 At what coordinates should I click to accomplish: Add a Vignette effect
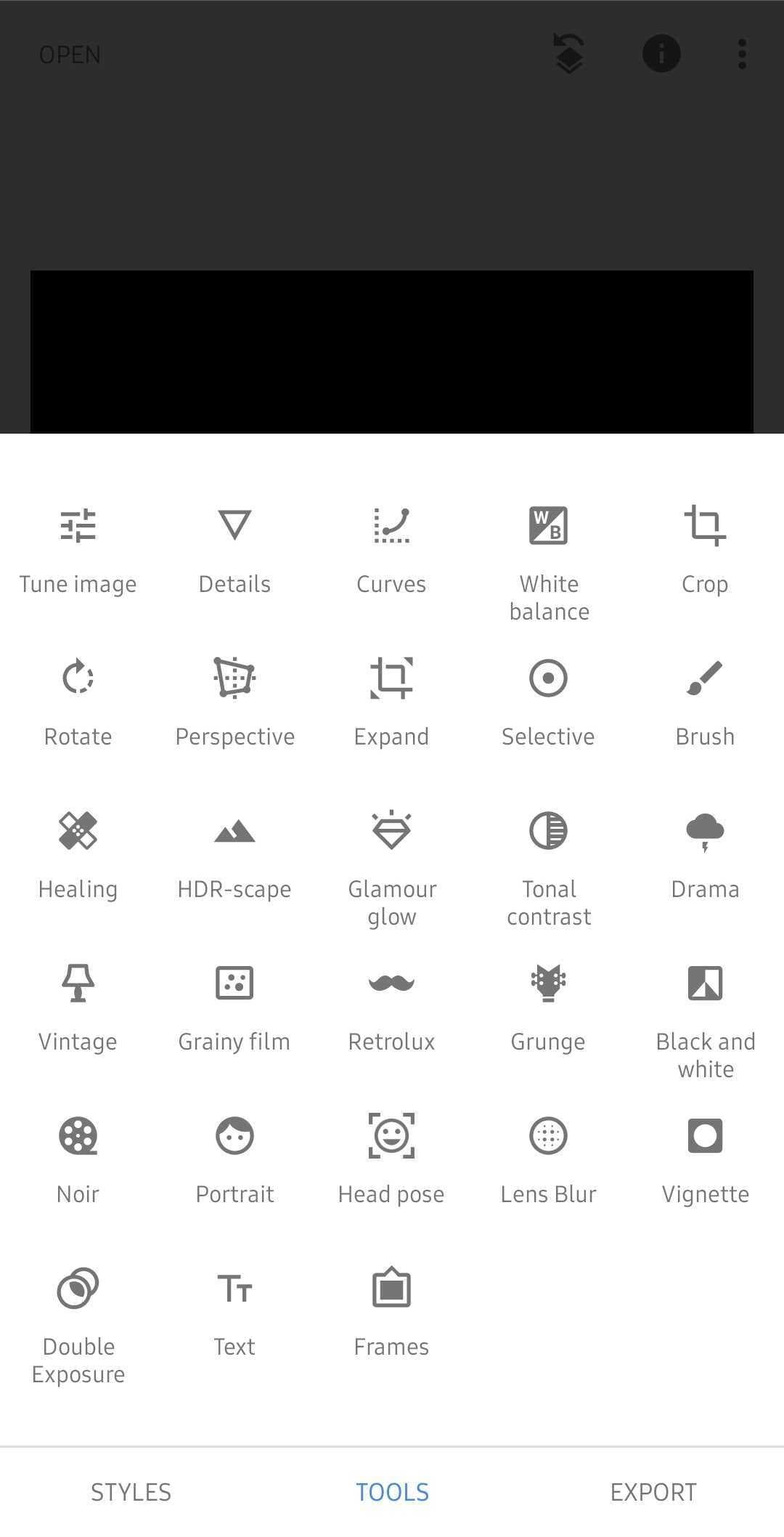coord(705,1160)
